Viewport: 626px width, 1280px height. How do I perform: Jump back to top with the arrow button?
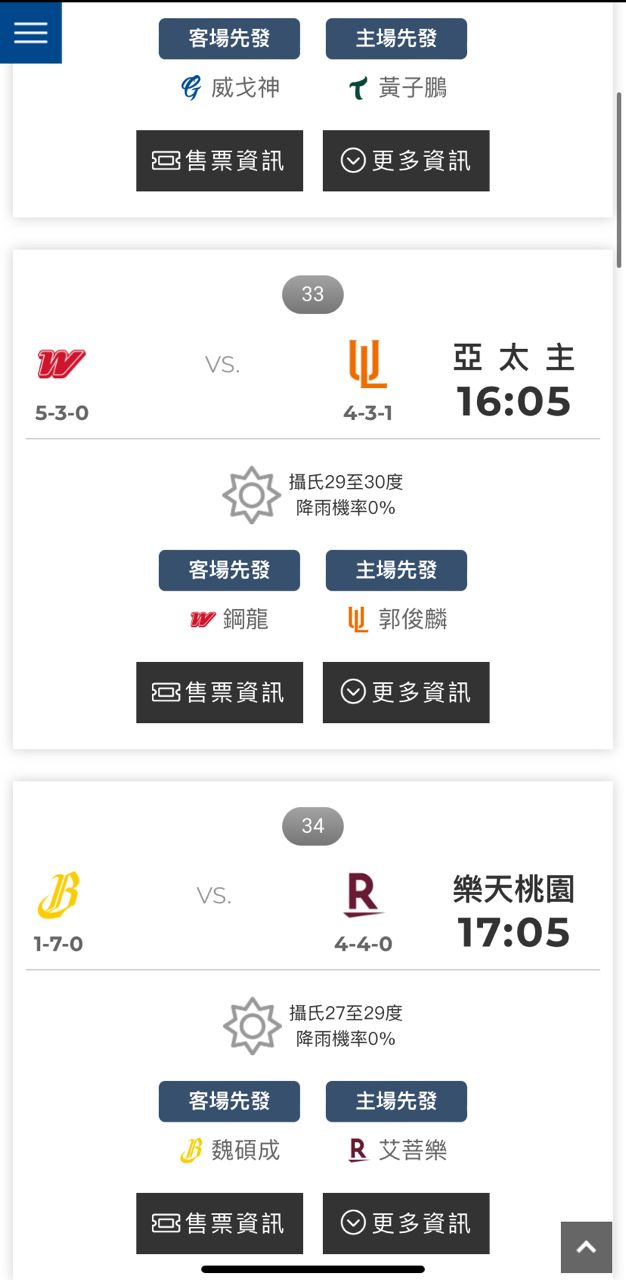pyautogui.click(x=586, y=1246)
